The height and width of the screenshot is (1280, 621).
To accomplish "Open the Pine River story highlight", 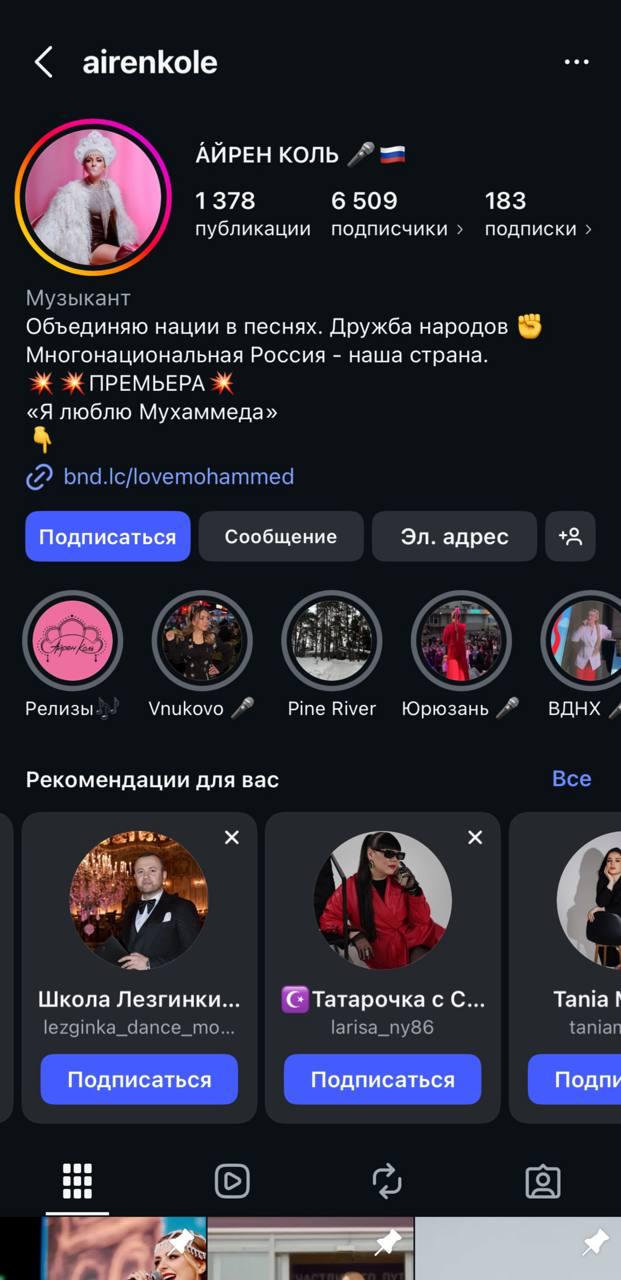I will click(x=331, y=641).
